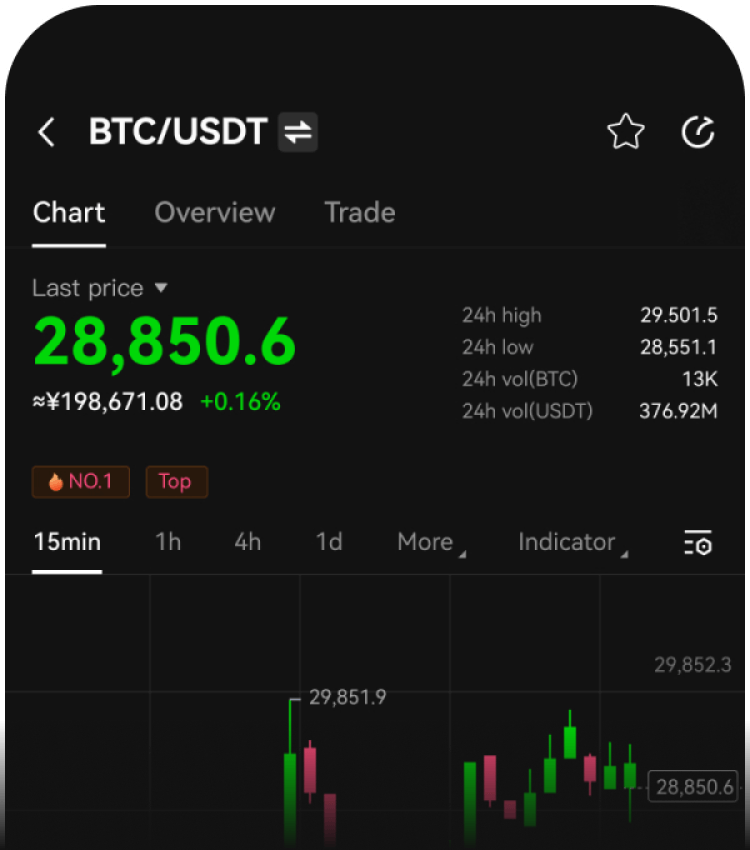Select the 15min chart interval
The width and height of the screenshot is (750, 850).
67,542
